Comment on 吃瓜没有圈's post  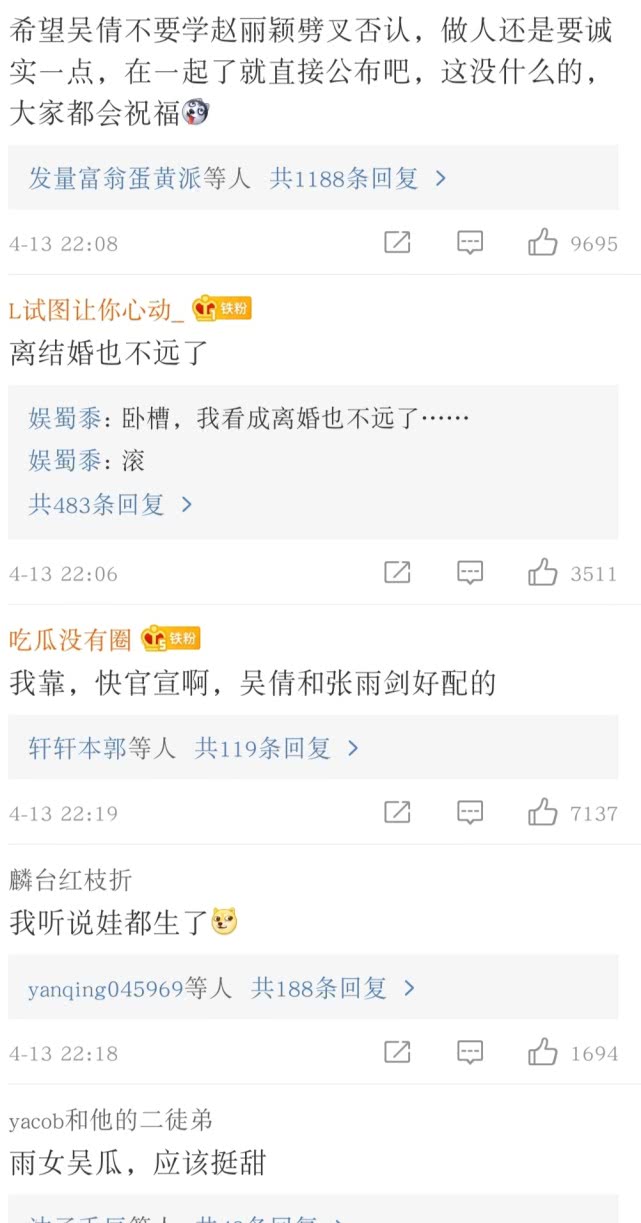tap(470, 813)
